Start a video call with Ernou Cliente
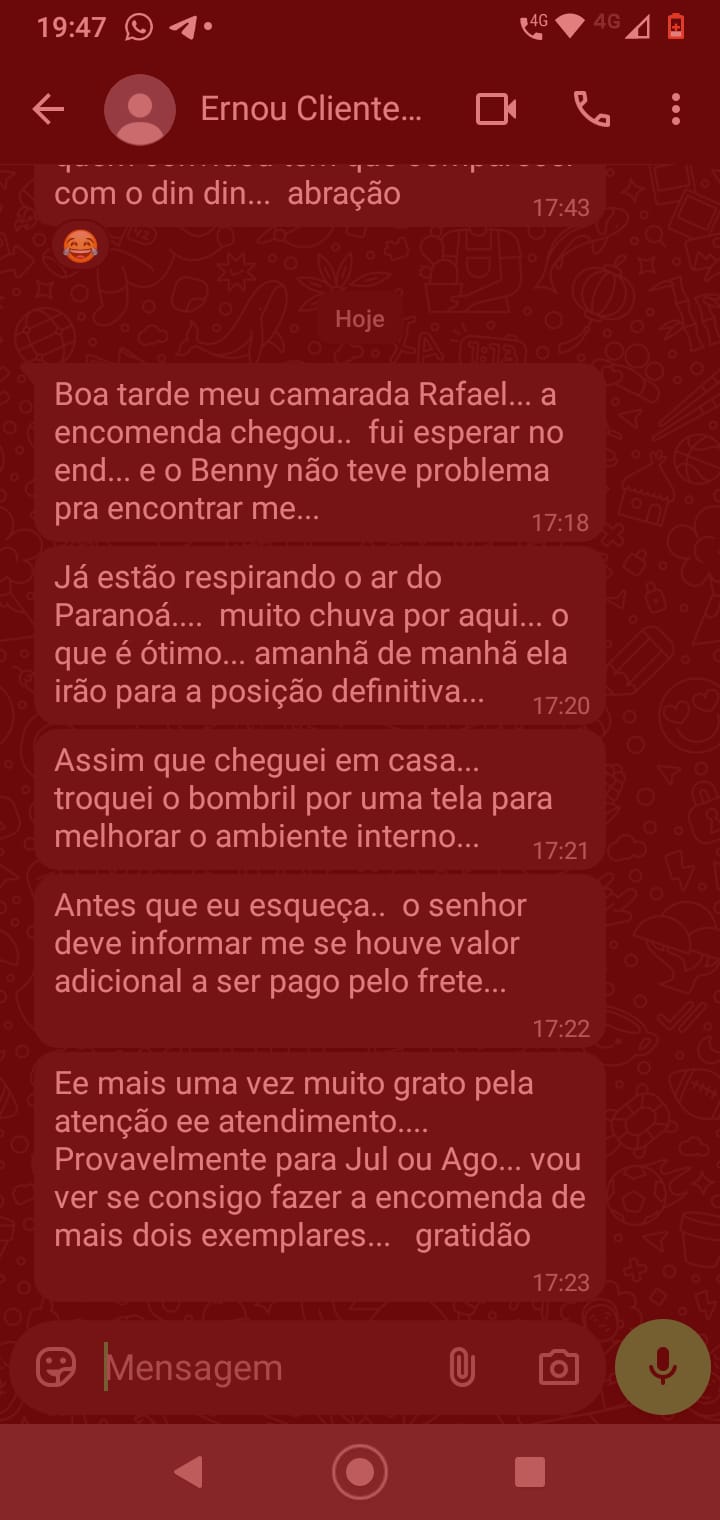 click(x=497, y=110)
